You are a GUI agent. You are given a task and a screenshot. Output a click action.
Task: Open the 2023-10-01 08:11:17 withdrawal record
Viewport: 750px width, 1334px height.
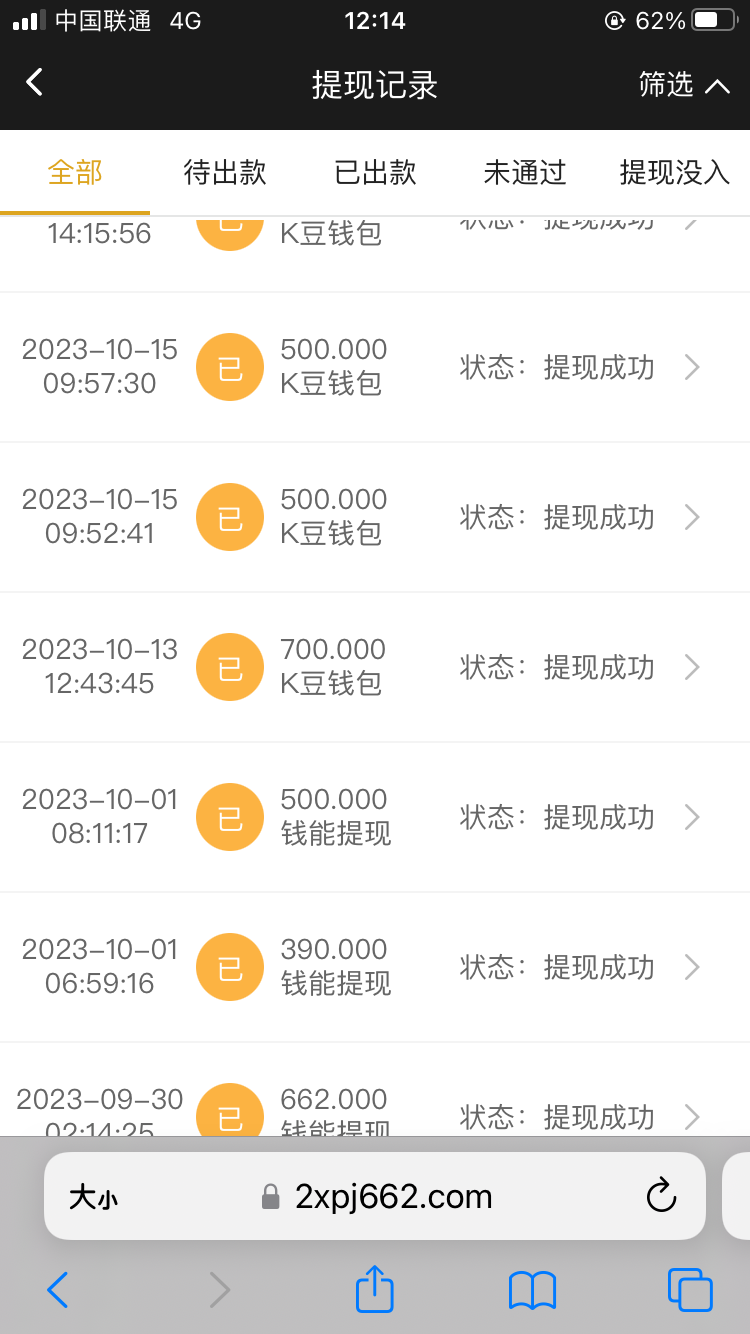375,817
